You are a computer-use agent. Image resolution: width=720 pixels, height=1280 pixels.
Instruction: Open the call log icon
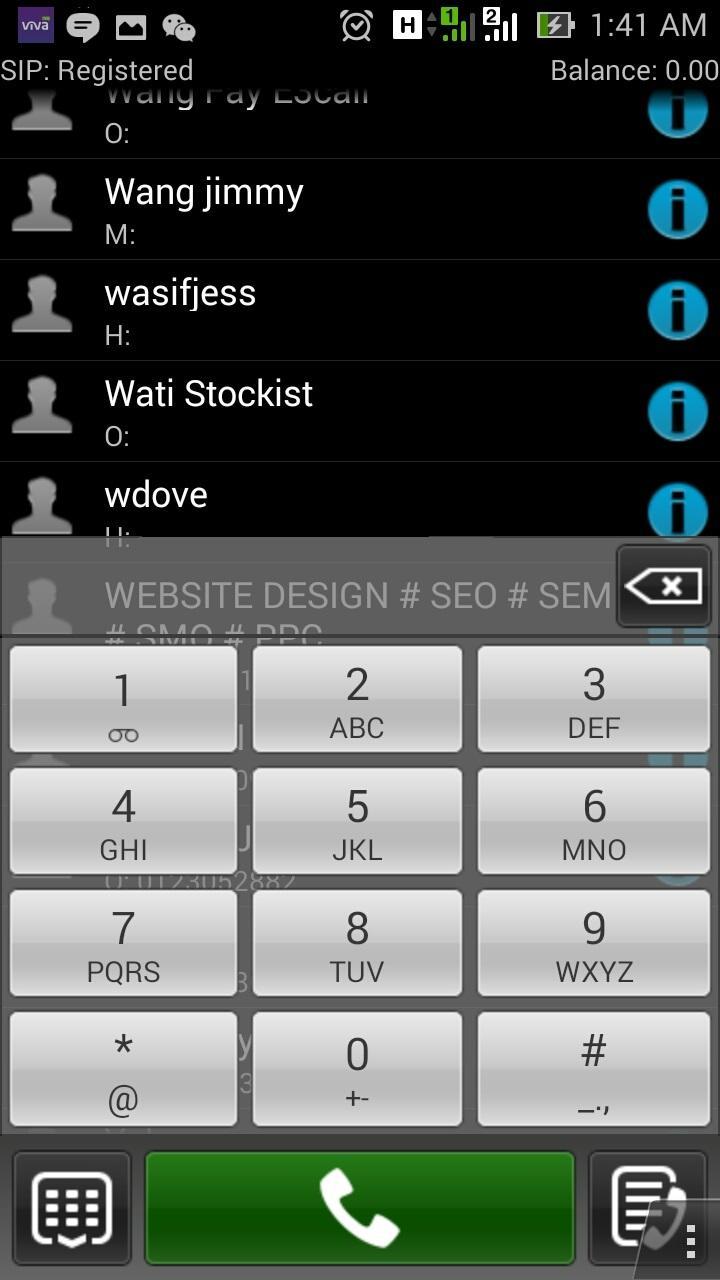[648, 1208]
